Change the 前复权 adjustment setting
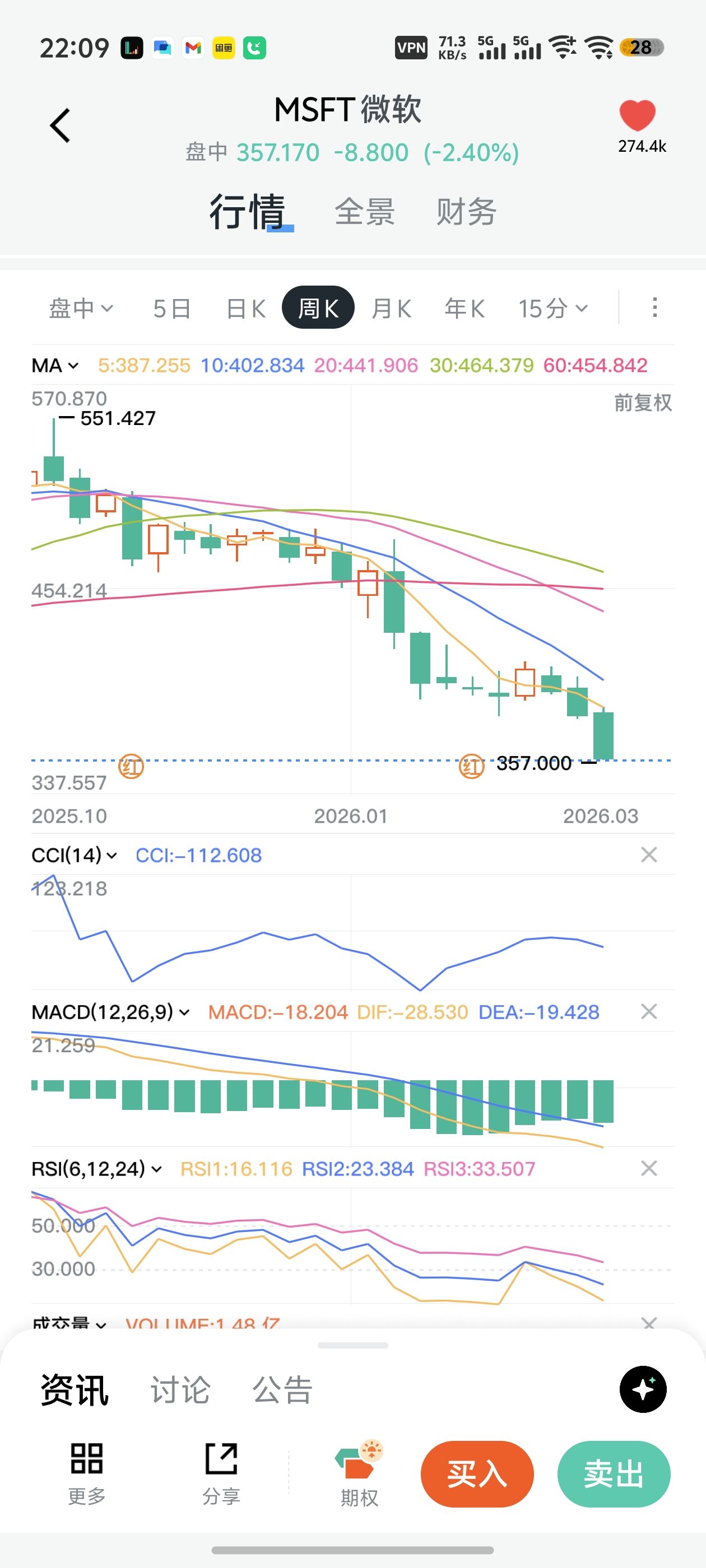The image size is (706, 1568). coord(642,402)
